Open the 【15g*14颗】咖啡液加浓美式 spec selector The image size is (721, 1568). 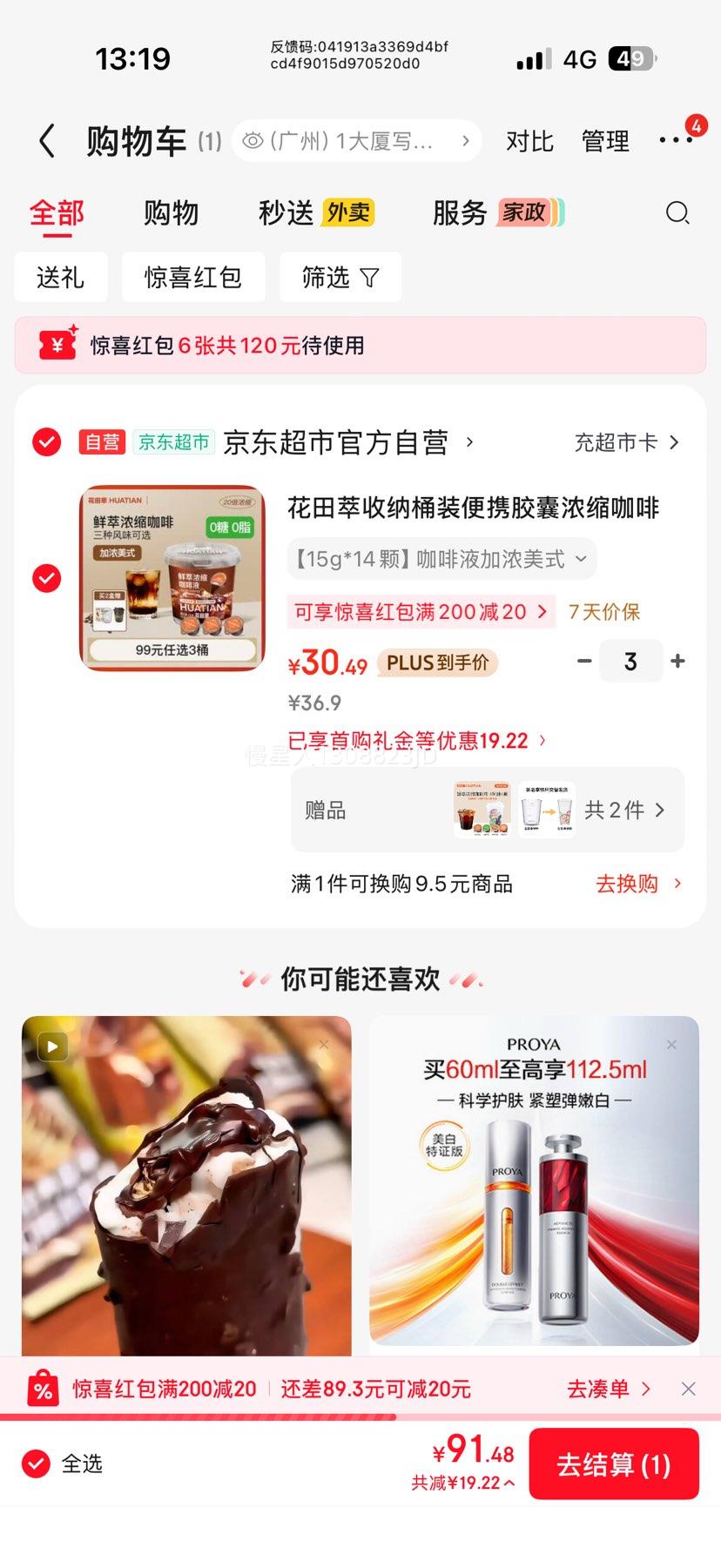pyautogui.click(x=441, y=558)
